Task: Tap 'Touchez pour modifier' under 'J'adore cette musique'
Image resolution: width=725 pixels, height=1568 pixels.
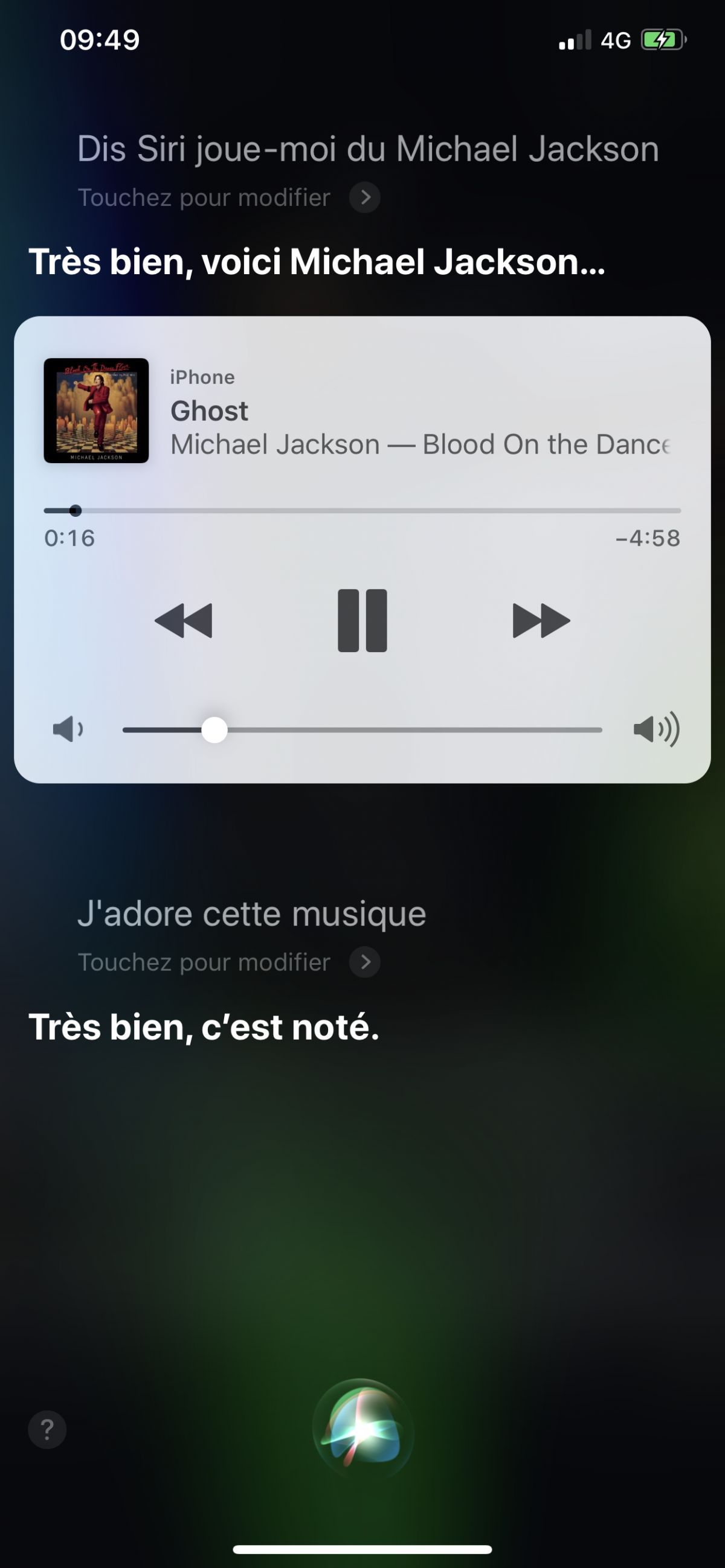Action: [x=204, y=962]
